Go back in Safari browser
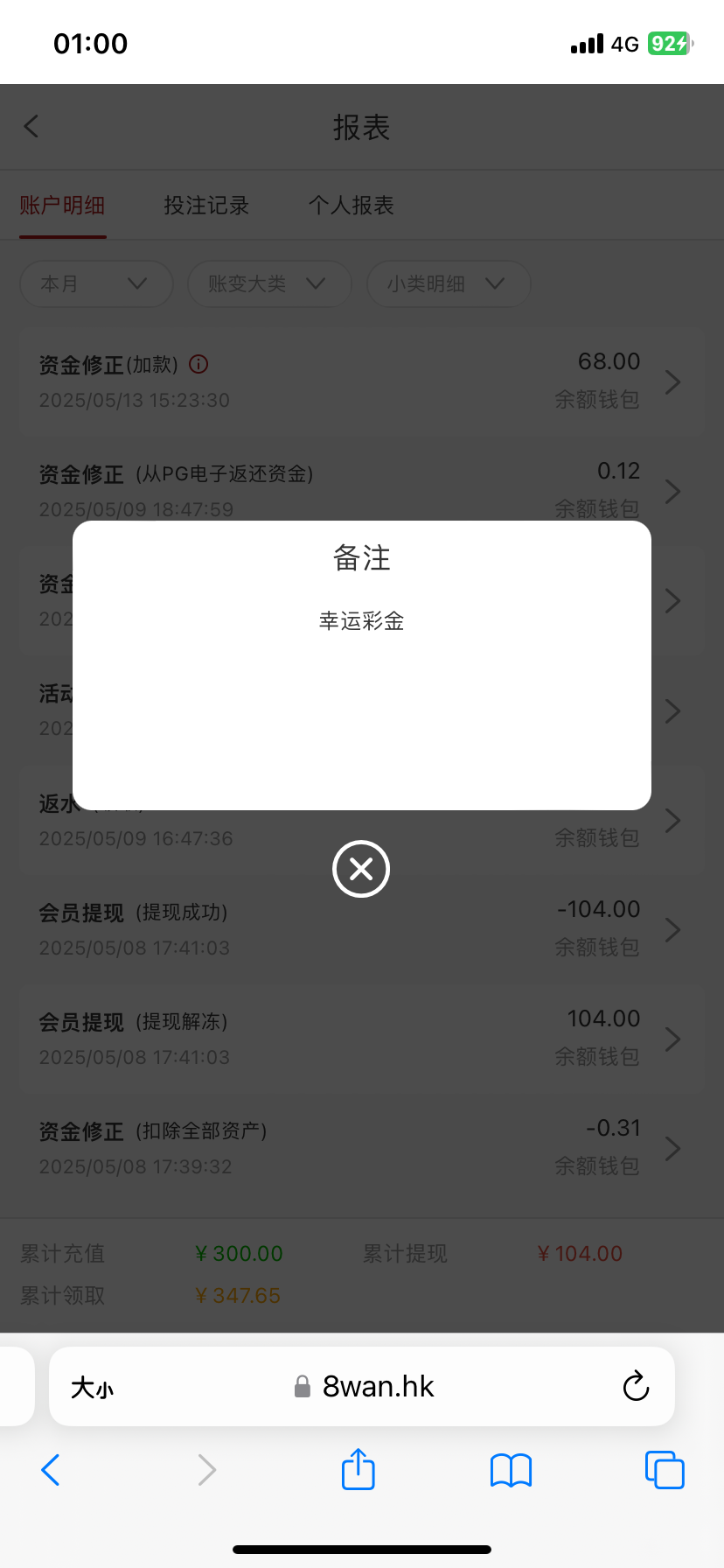The height and width of the screenshot is (1568, 724). click(51, 1470)
